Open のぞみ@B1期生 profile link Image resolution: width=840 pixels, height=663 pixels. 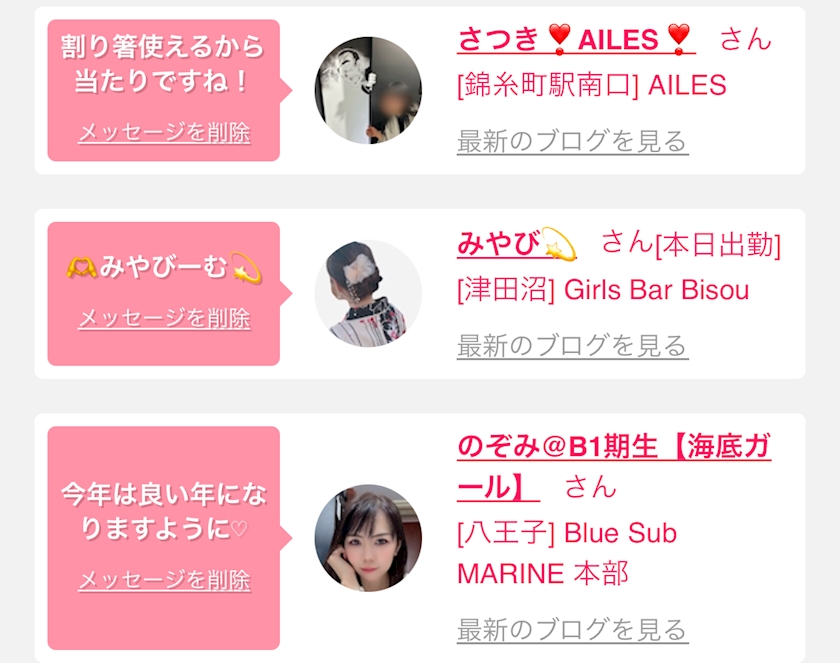[613, 467]
